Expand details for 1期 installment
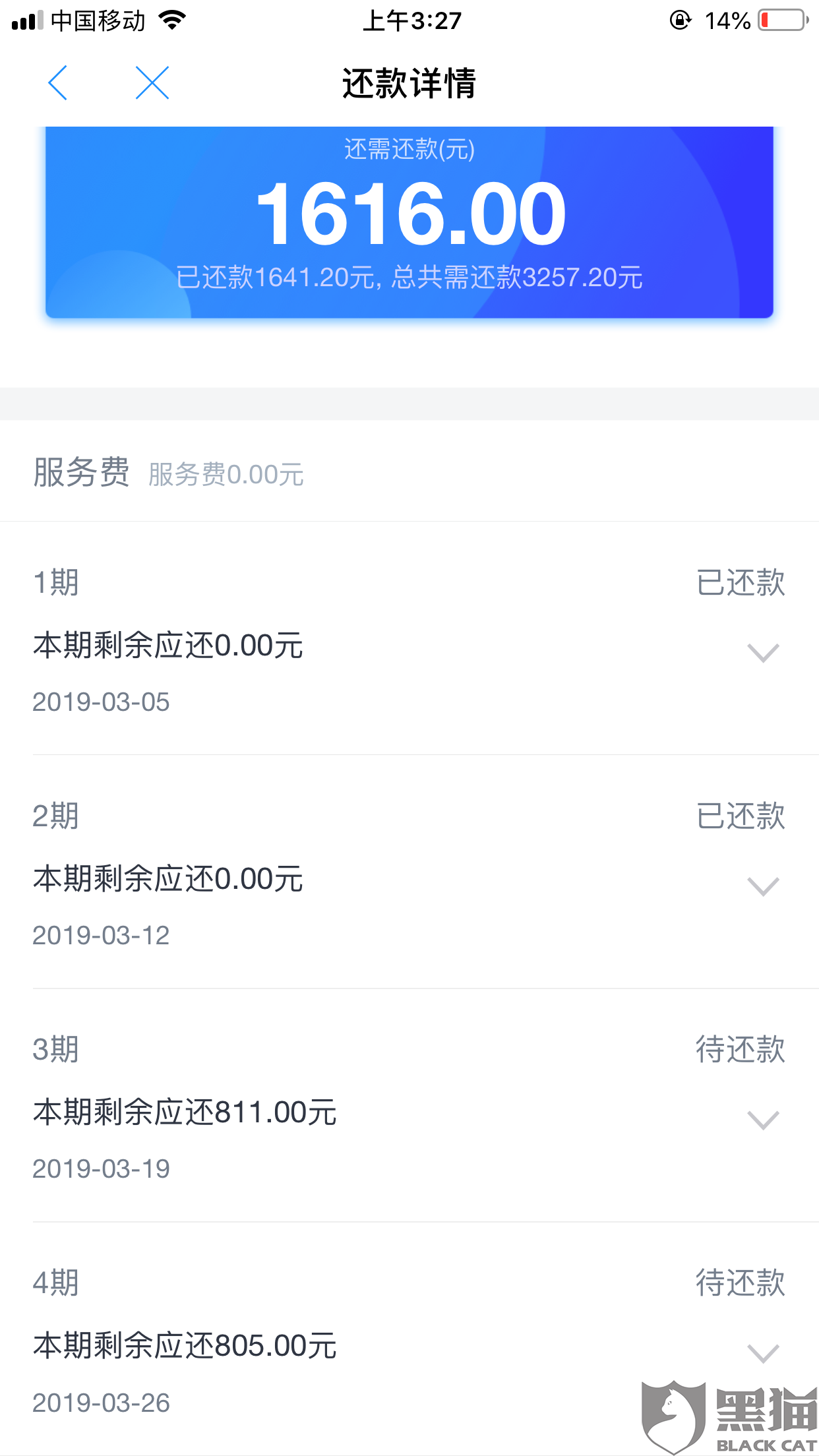This screenshot has height=1456, width=819. tap(763, 652)
